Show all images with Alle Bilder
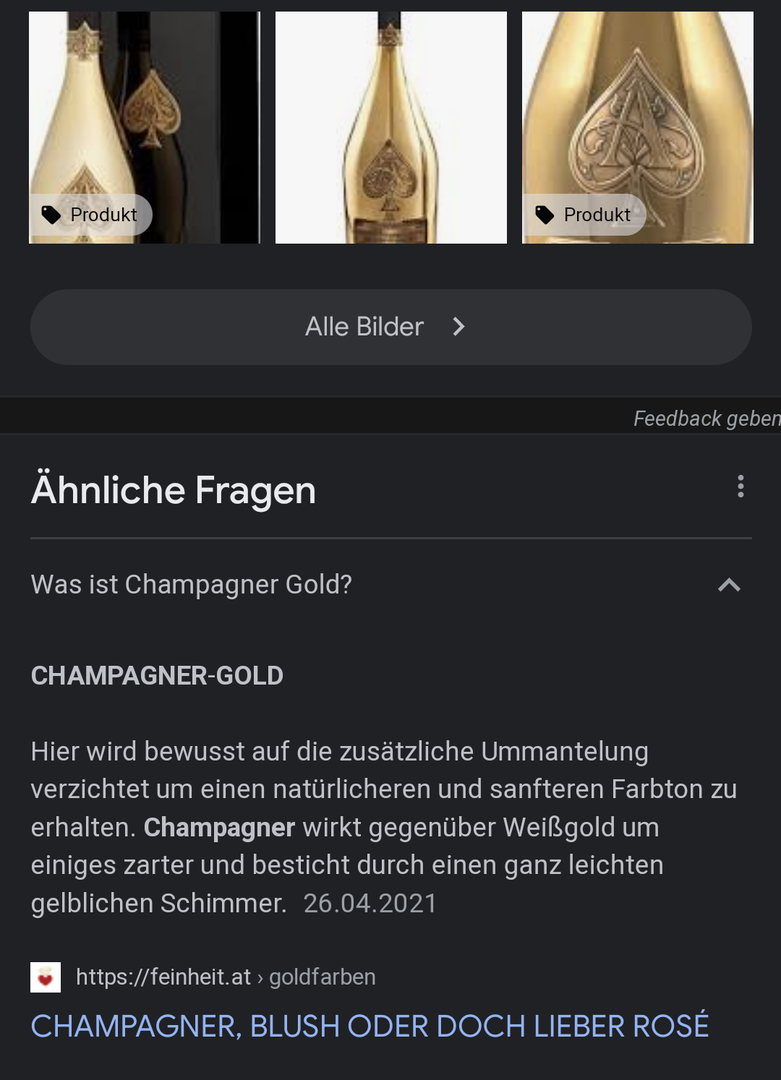781x1080 pixels. (x=390, y=327)
